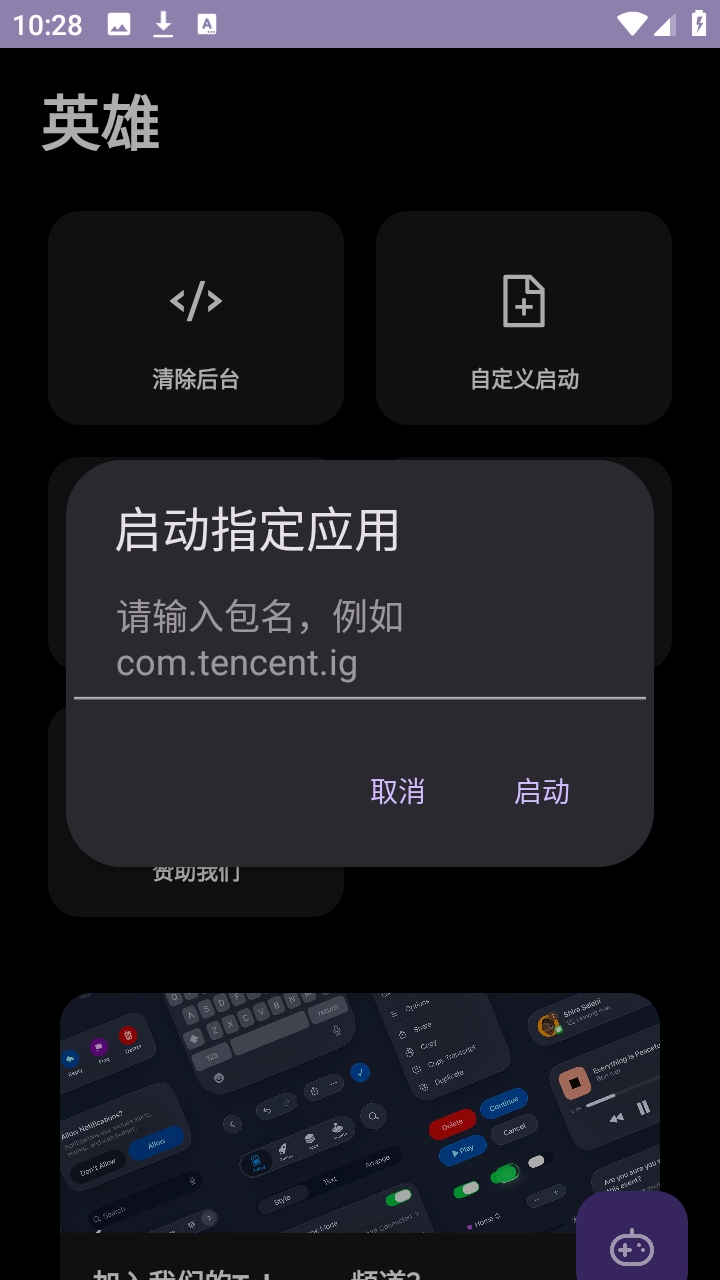Tap the screenshot image icon in status bar

118,25
